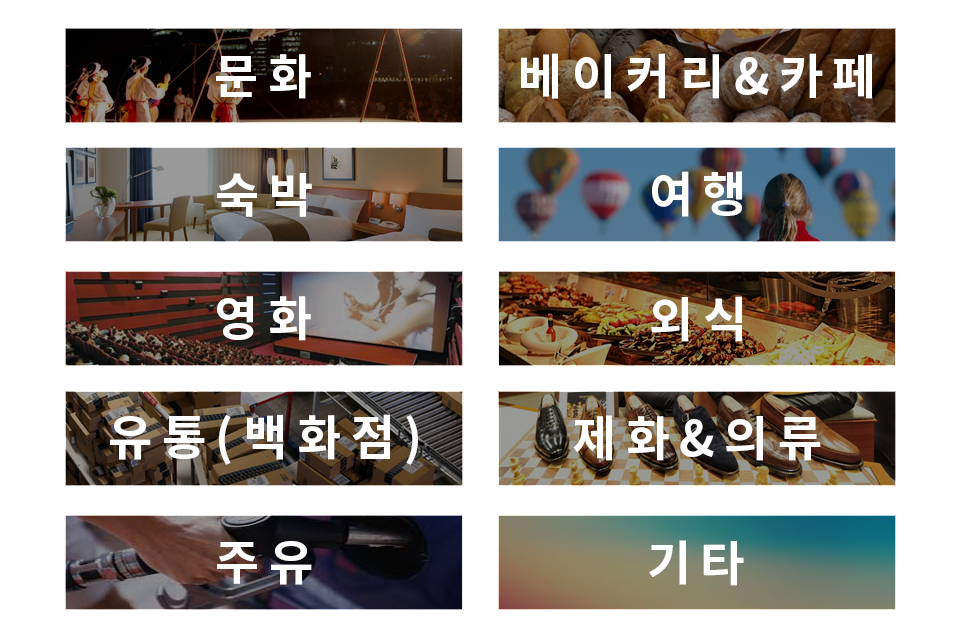
Task: Open the 숙박 category tile
Action: click(x=264, y=195)
